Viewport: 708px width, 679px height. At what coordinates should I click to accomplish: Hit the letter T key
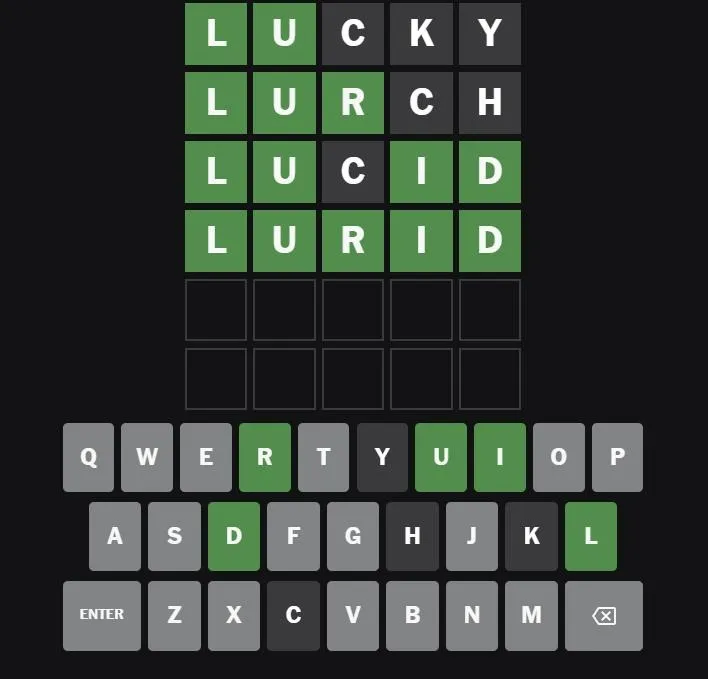click(x=323, y=457)
